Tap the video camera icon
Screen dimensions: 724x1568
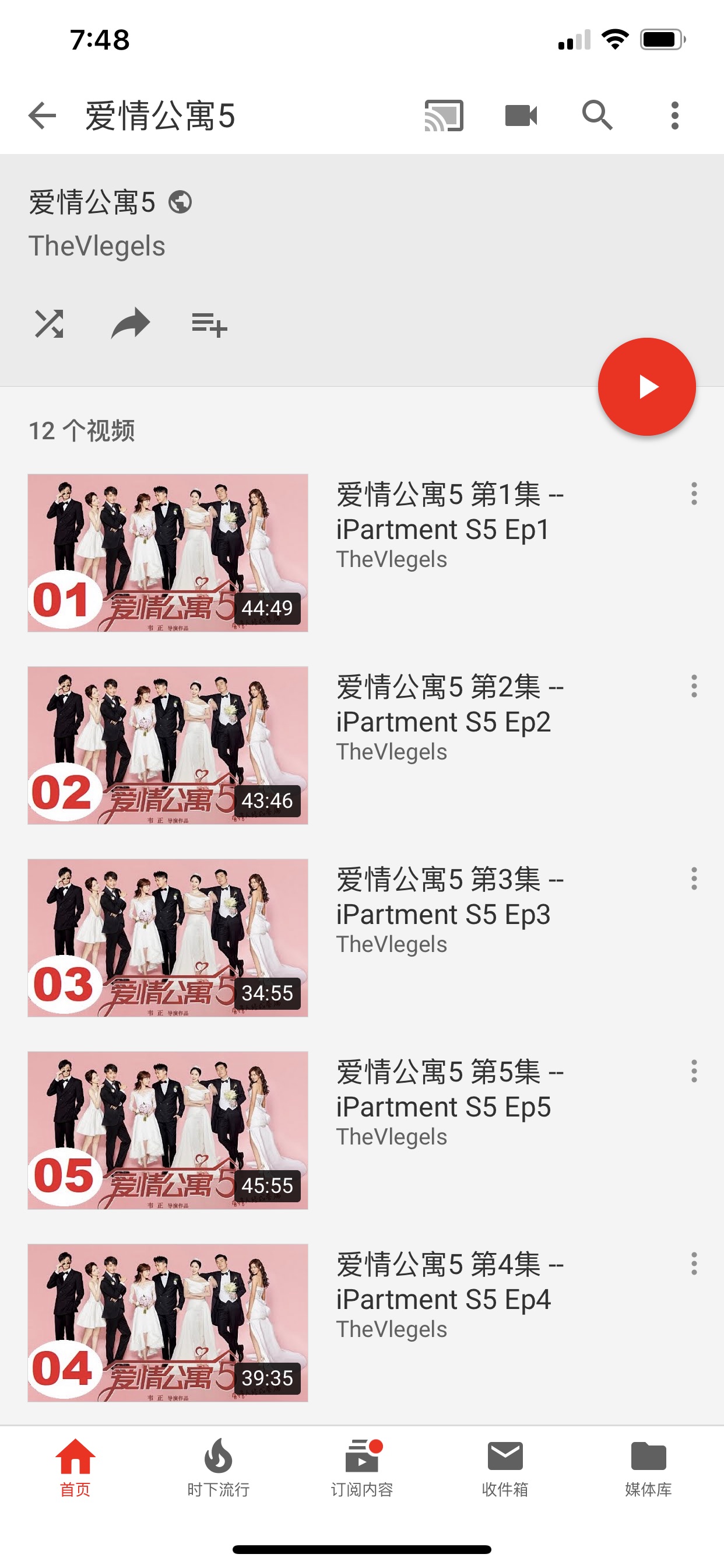521,116
